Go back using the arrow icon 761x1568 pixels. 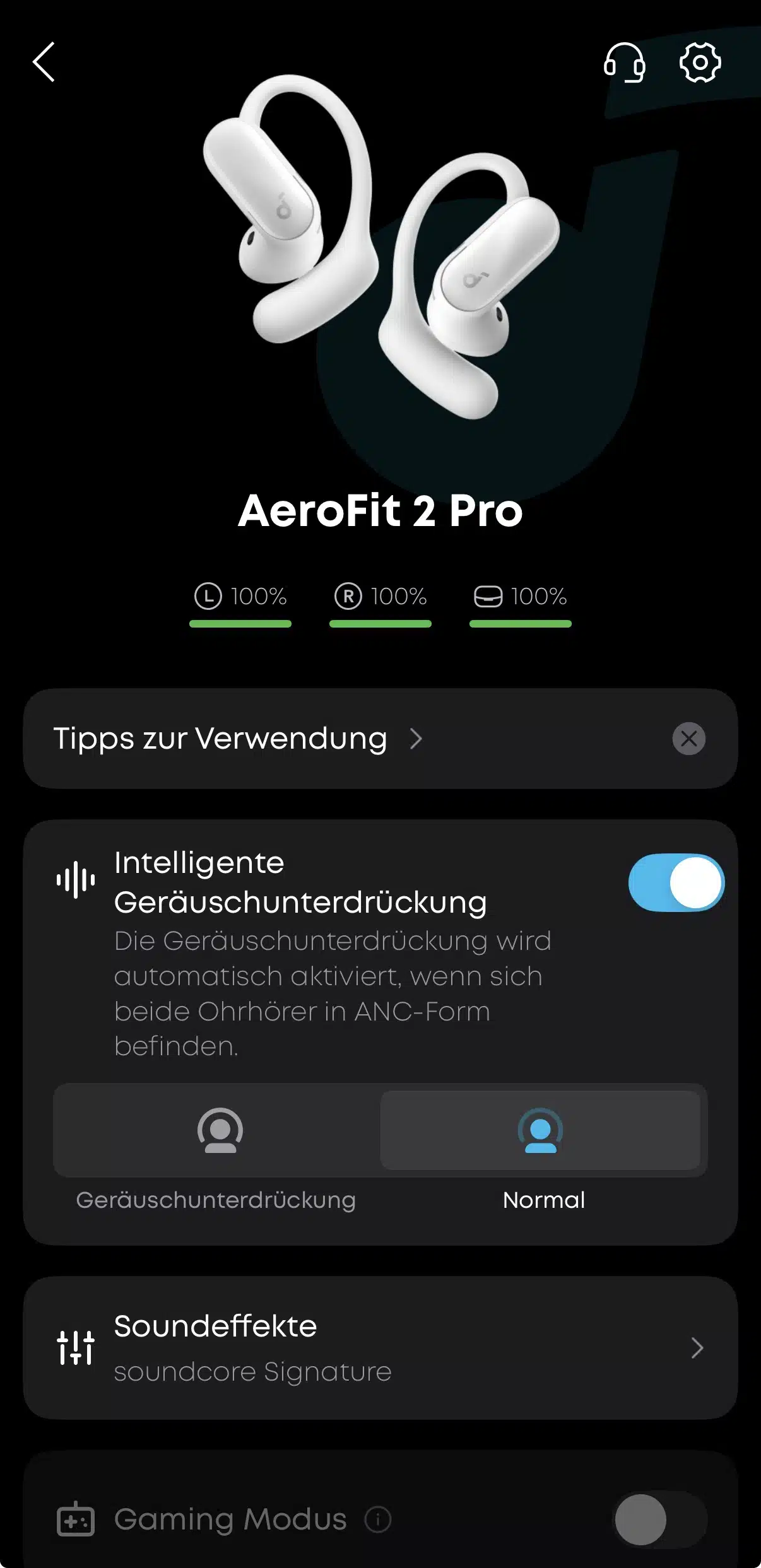click(44, 62)
